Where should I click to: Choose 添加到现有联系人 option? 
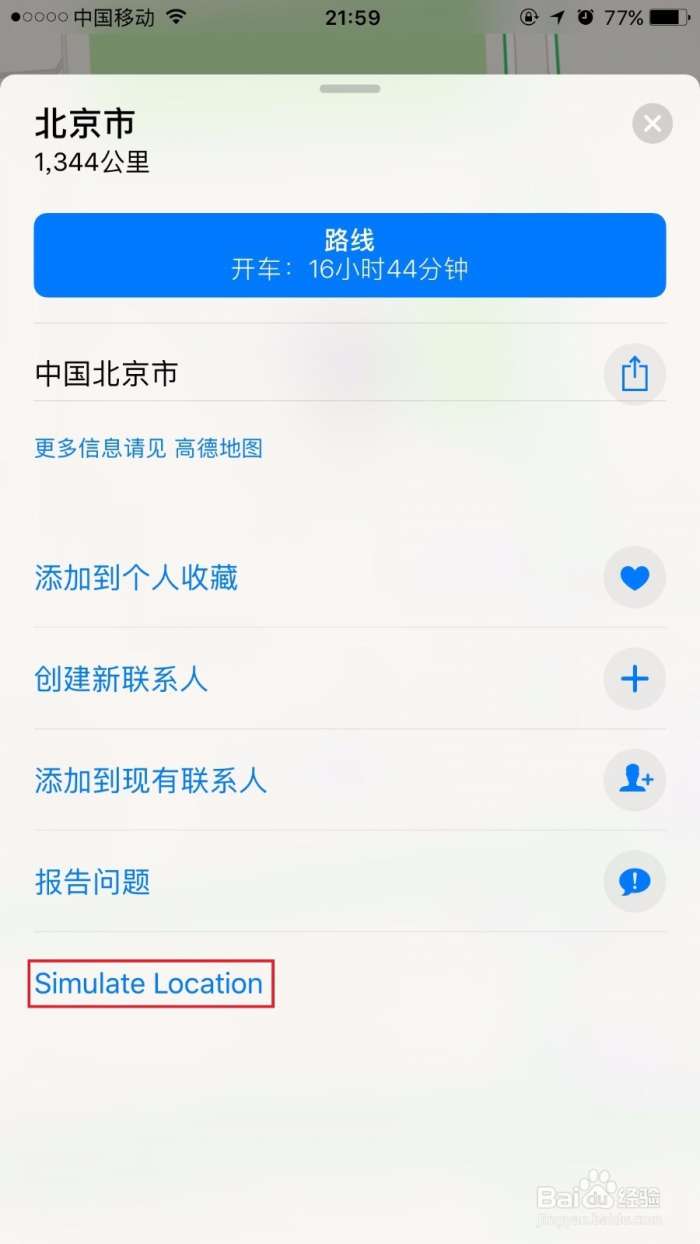click(x=151, y=781)
